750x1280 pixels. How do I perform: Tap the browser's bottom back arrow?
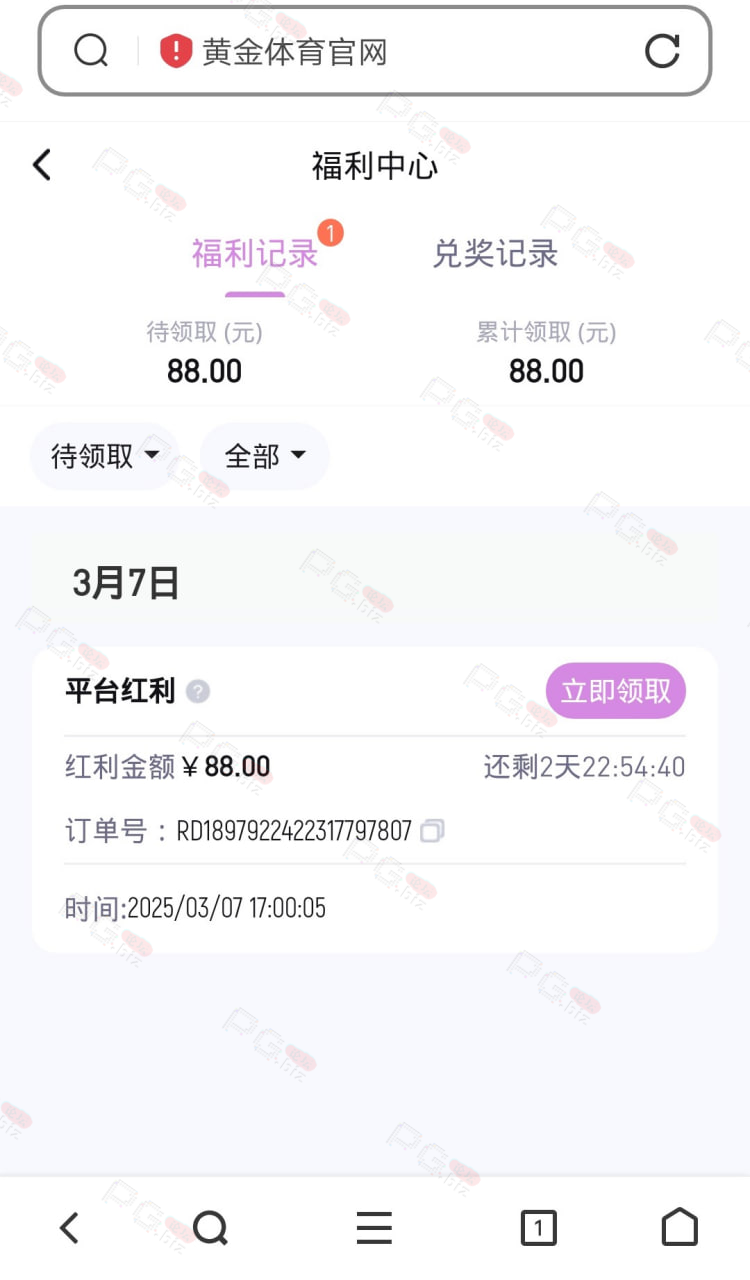69,1227
